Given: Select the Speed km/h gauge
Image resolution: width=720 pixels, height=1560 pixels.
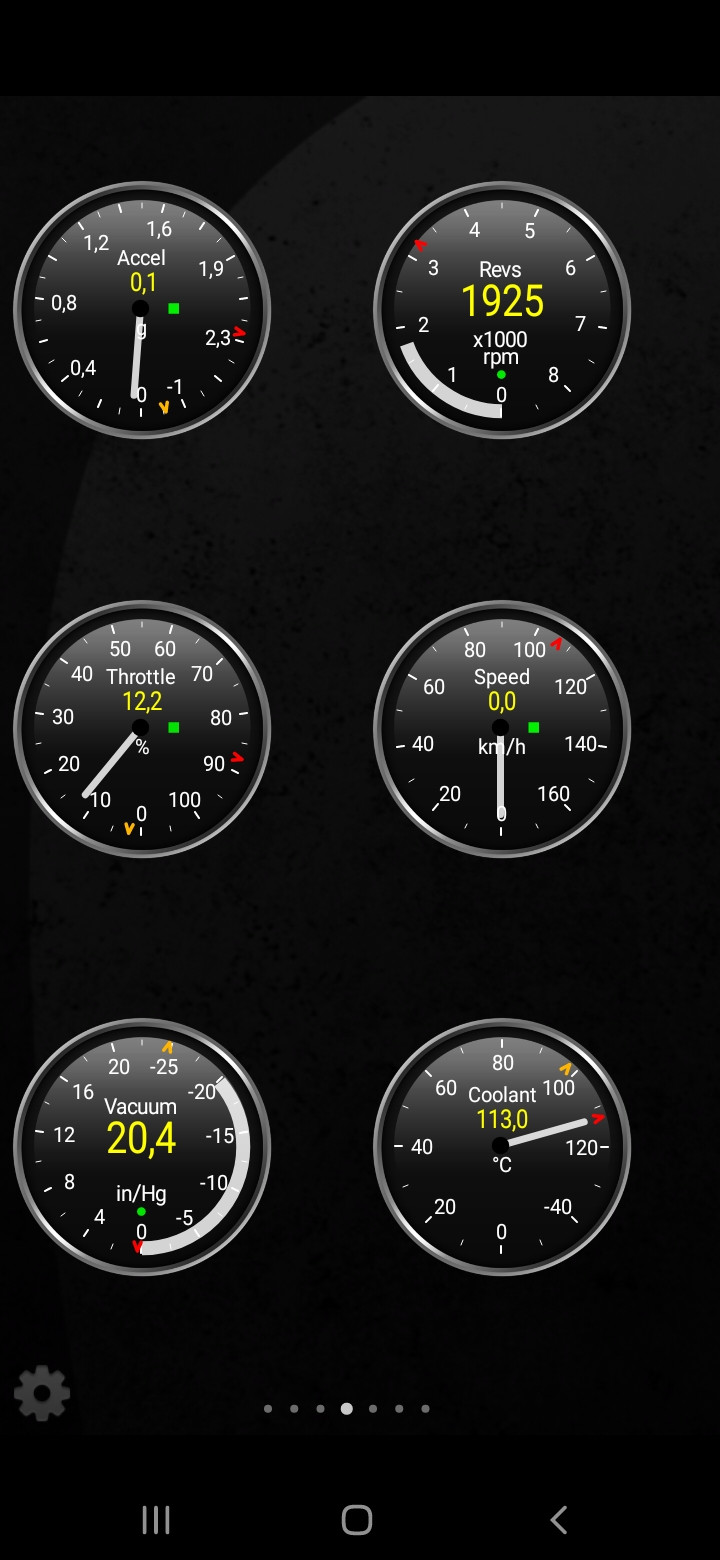Looking at the screenshot, I should 501,728.
